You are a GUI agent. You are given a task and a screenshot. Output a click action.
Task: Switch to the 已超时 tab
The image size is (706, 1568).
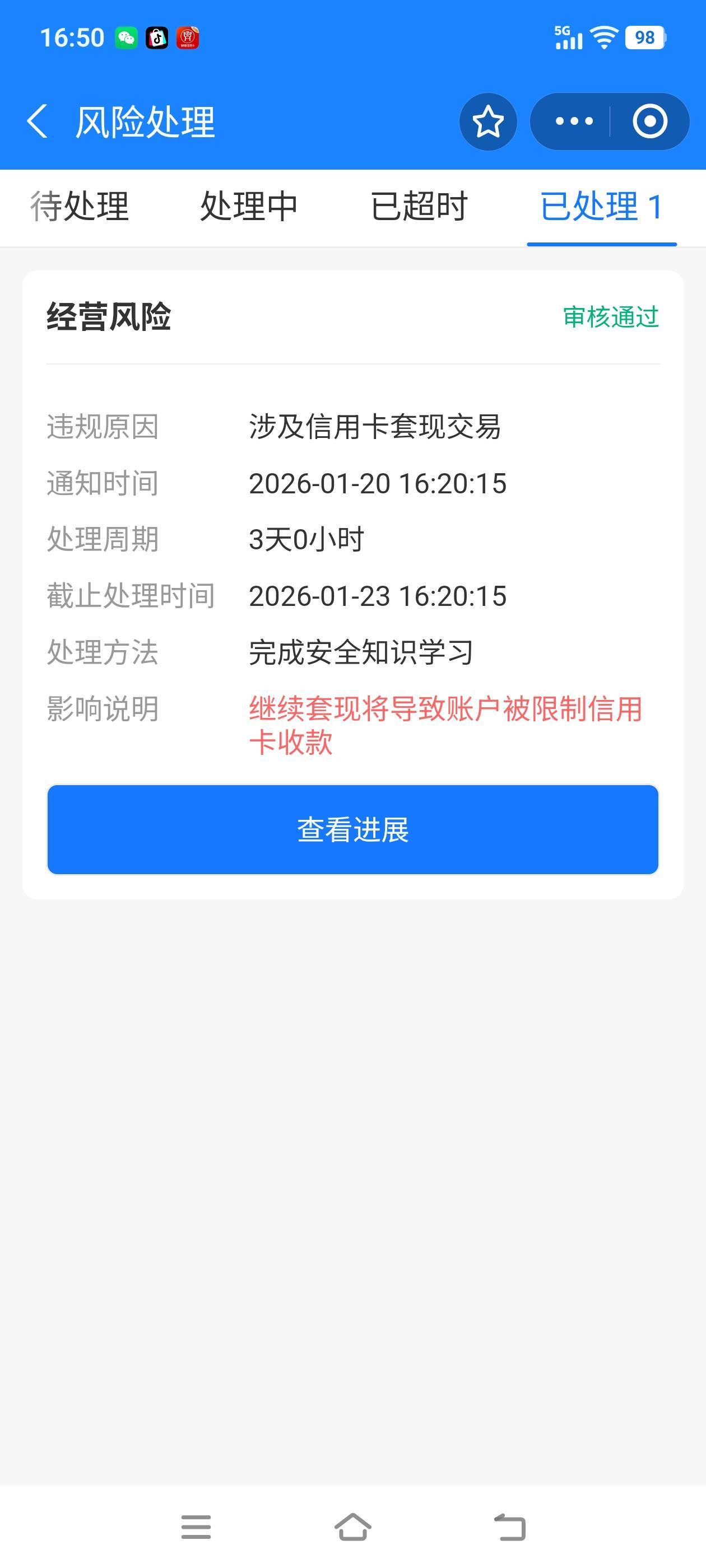coord(419,206)
